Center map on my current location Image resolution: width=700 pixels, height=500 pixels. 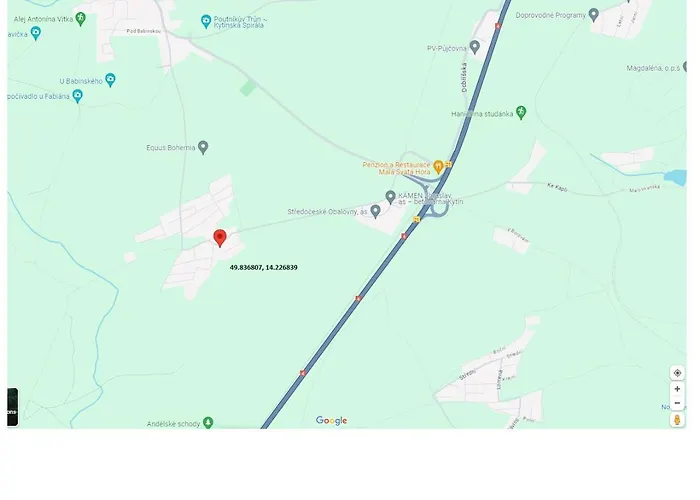(x=677, y=373)
